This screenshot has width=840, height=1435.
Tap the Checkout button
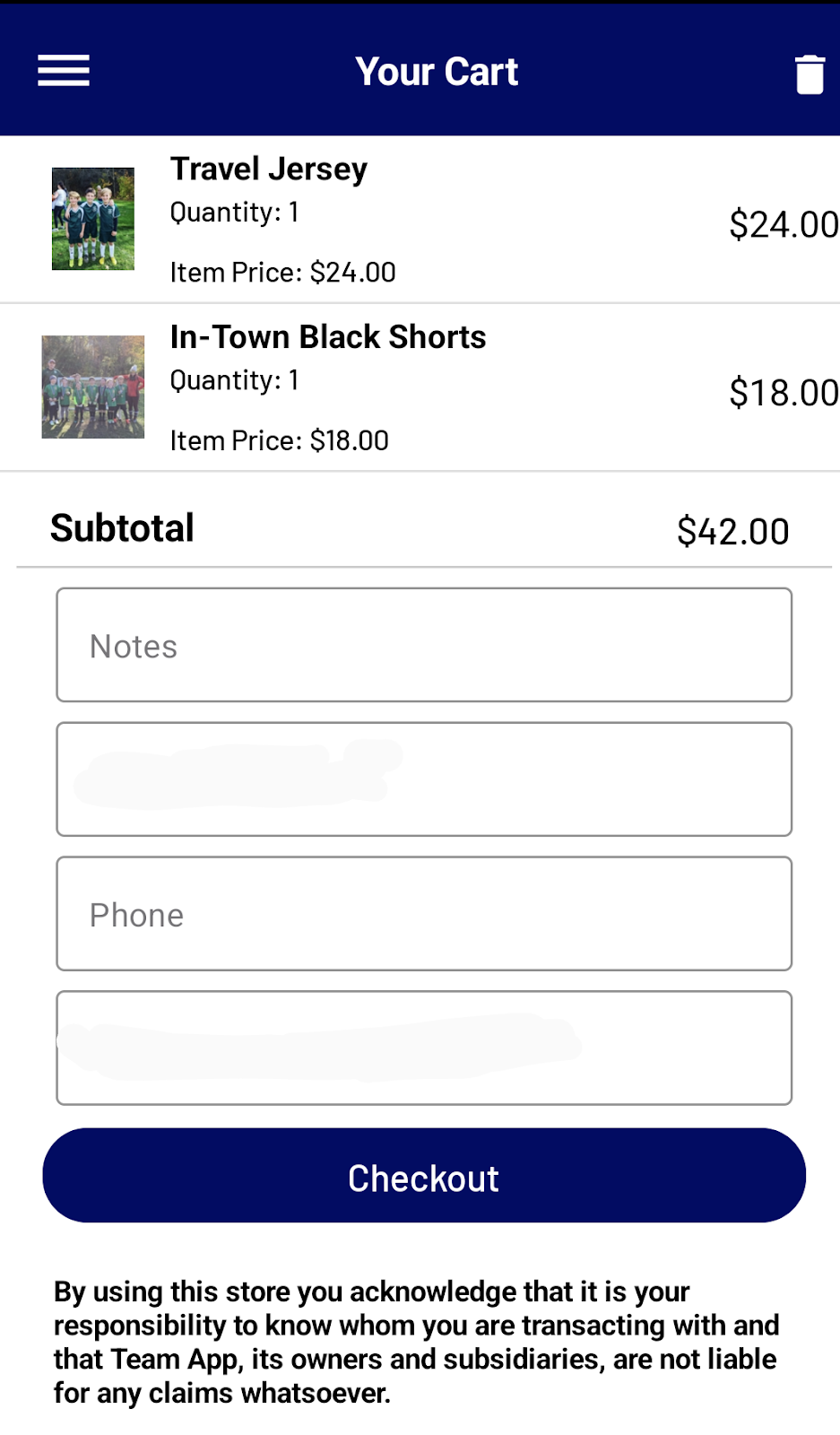424,1176
